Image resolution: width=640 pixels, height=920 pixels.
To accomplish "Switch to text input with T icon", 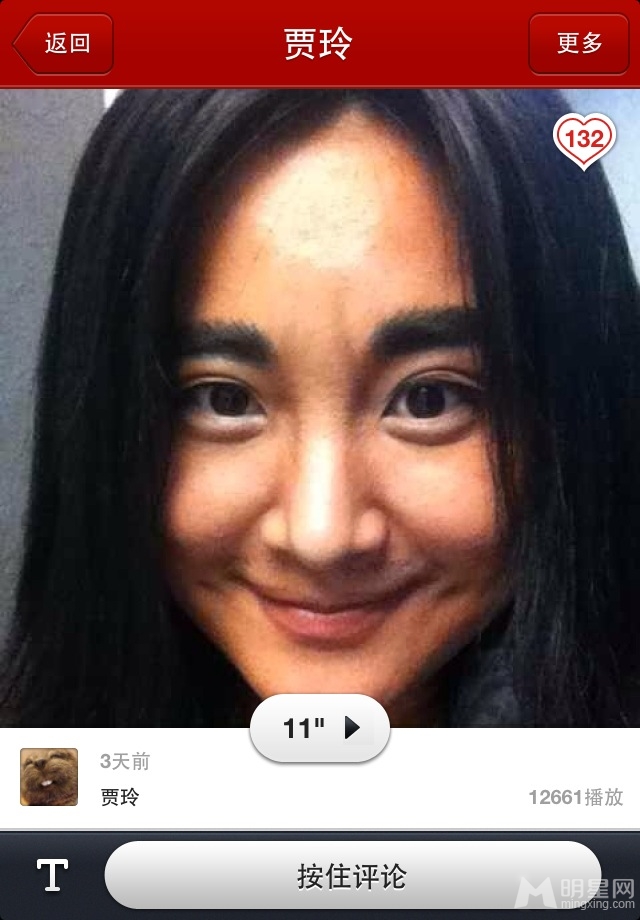I will 52,876.
